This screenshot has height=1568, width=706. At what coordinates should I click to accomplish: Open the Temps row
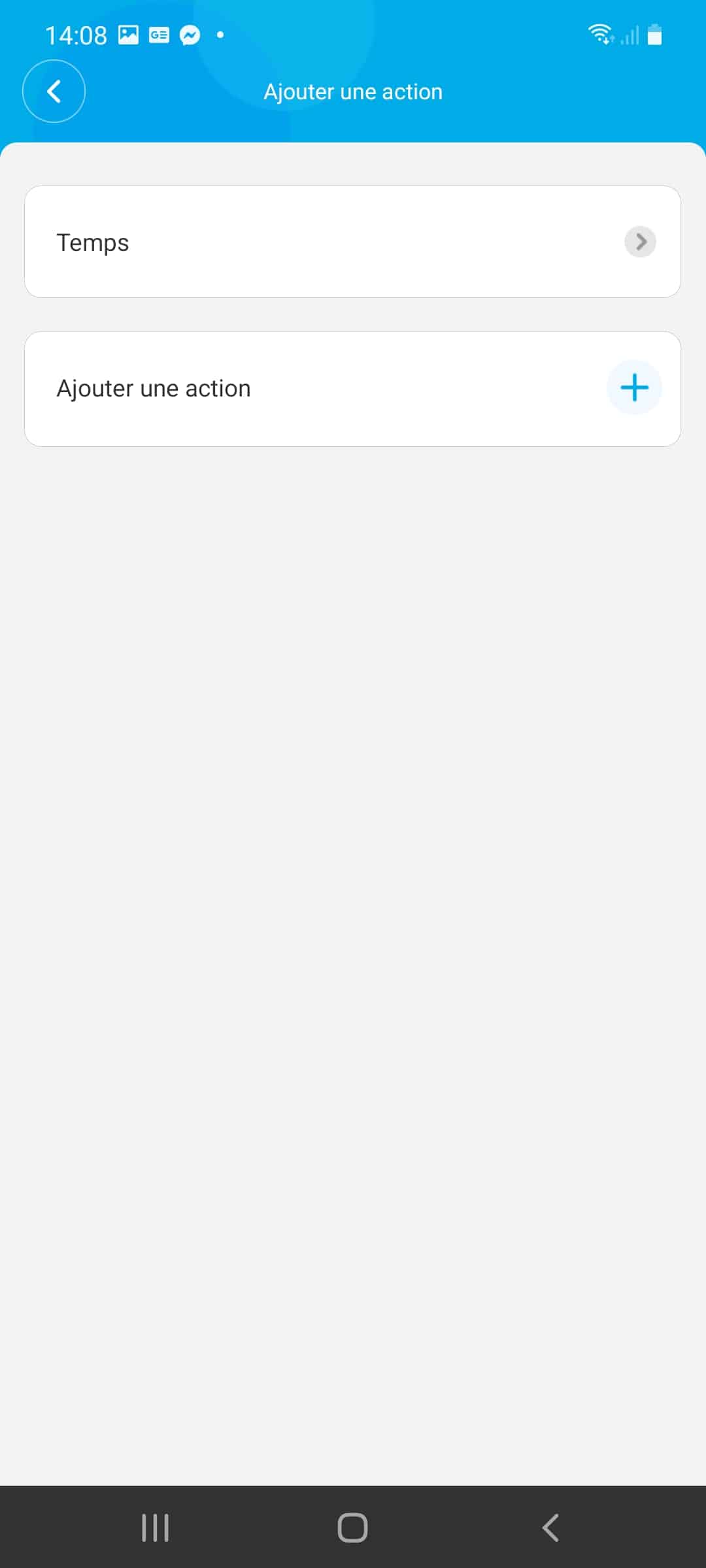(x=352, y=242)
